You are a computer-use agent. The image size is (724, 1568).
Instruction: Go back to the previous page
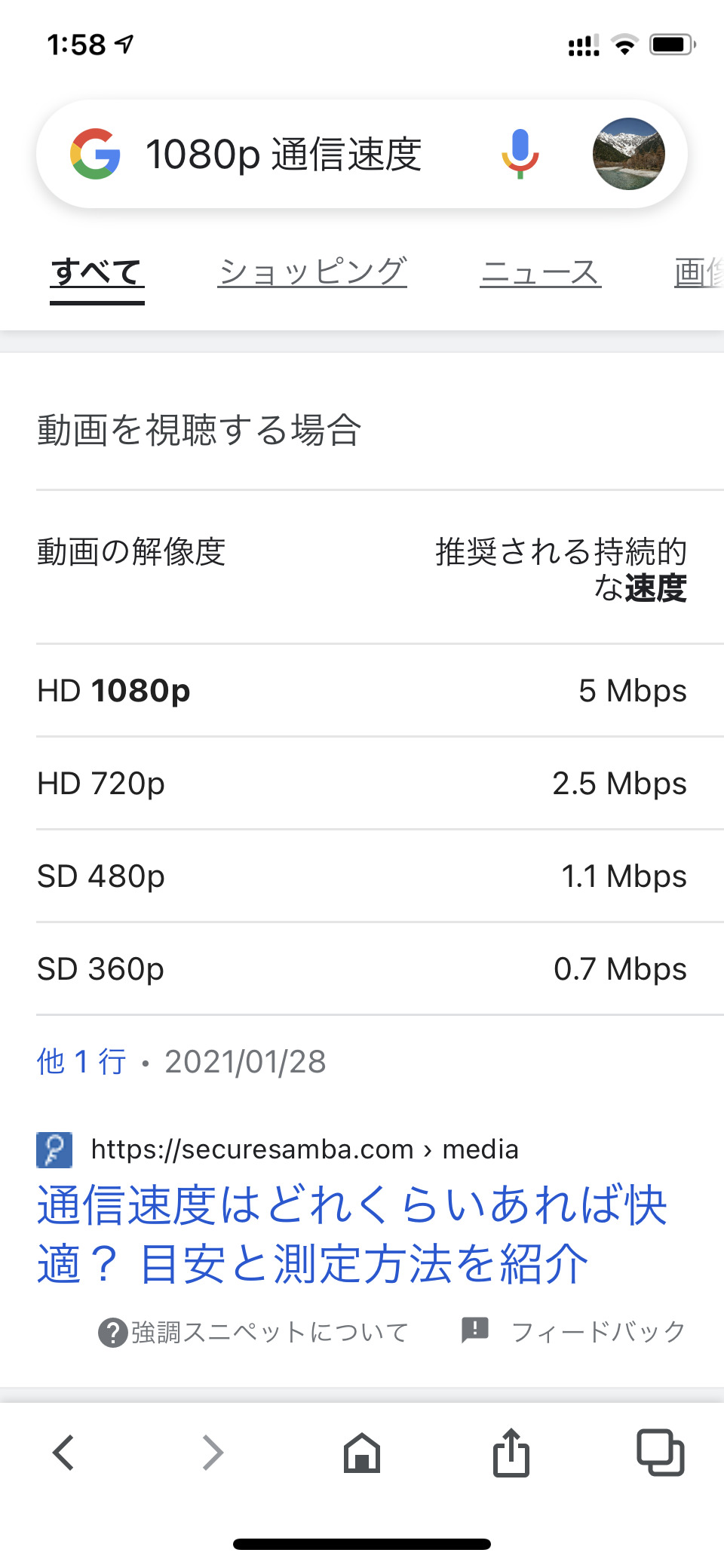coord(64,1453)
